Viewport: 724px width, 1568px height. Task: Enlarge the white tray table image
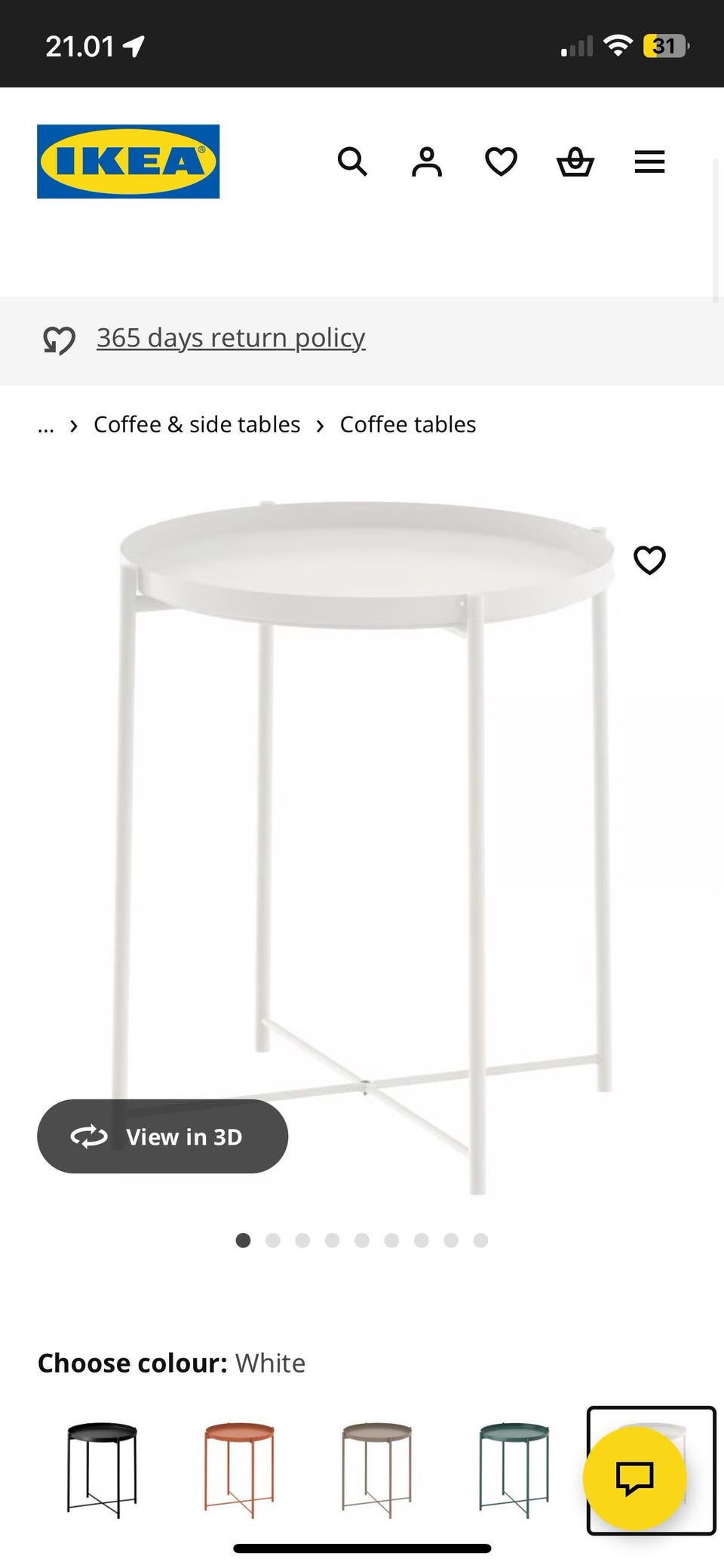click(362, 830)
